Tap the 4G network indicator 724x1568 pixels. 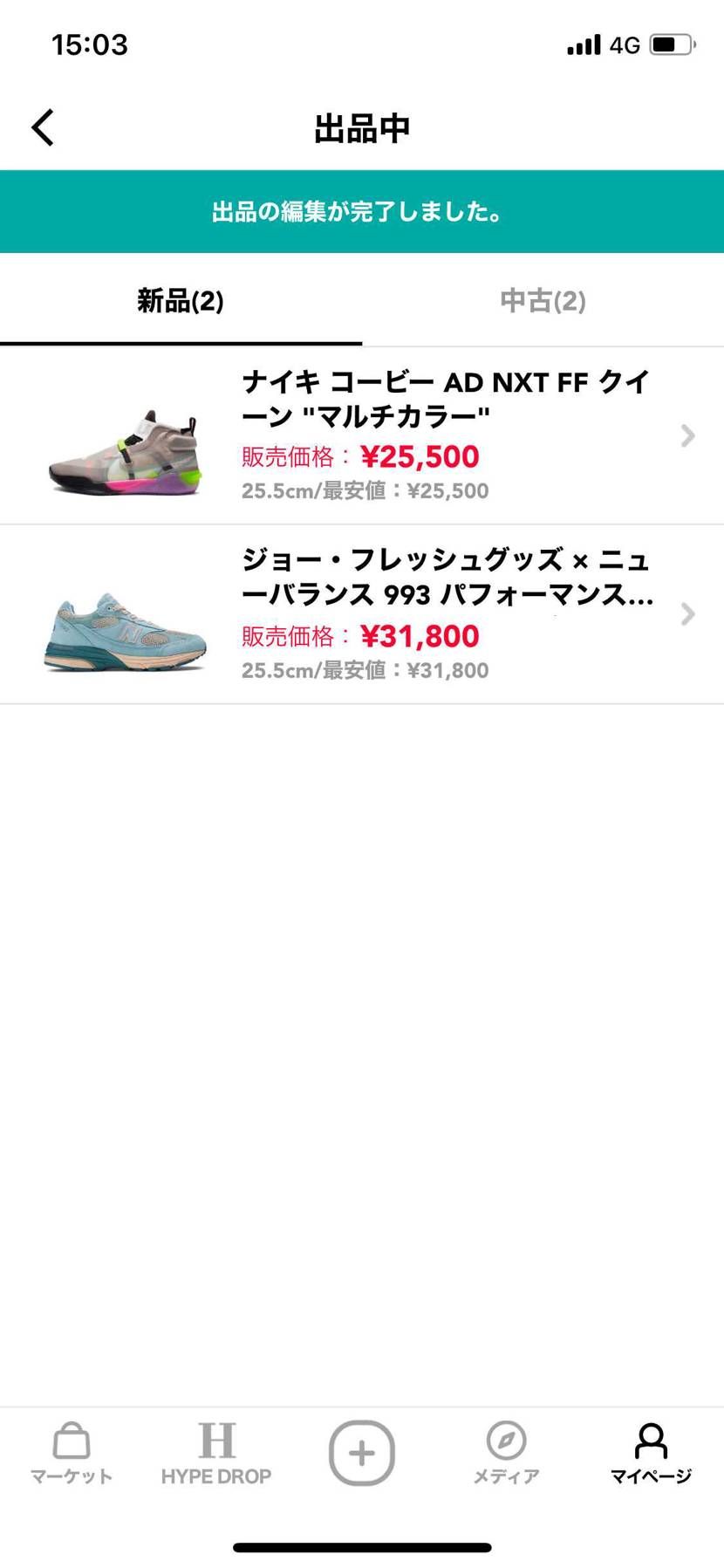click(625, 44)
